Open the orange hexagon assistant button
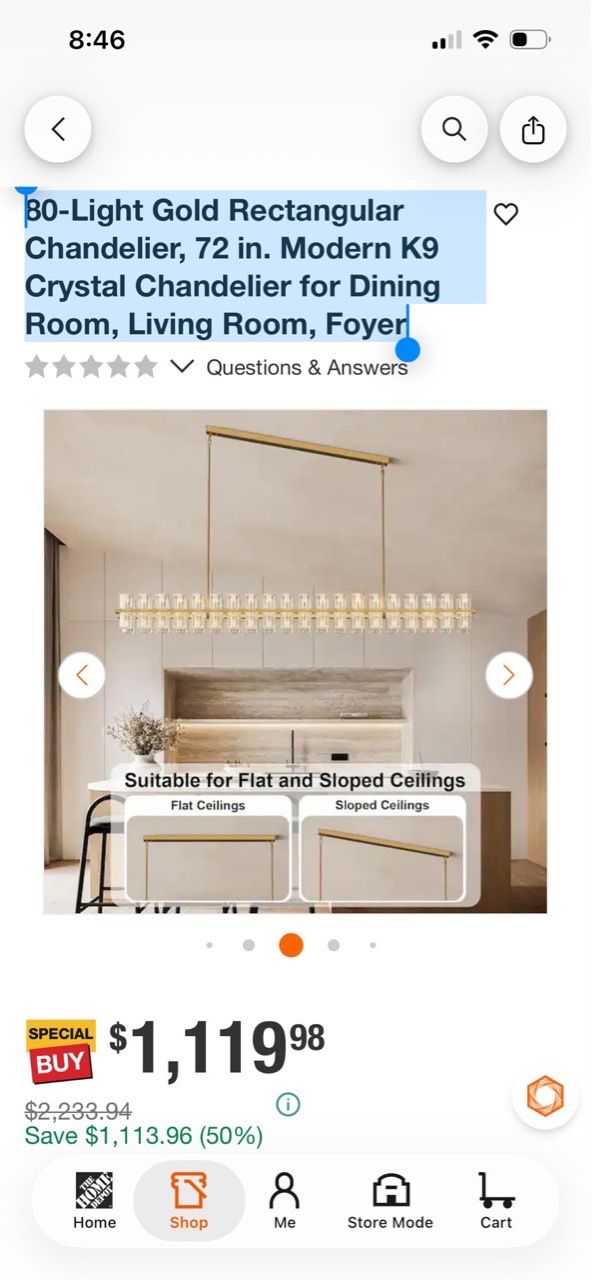 tap(545, 1096)
